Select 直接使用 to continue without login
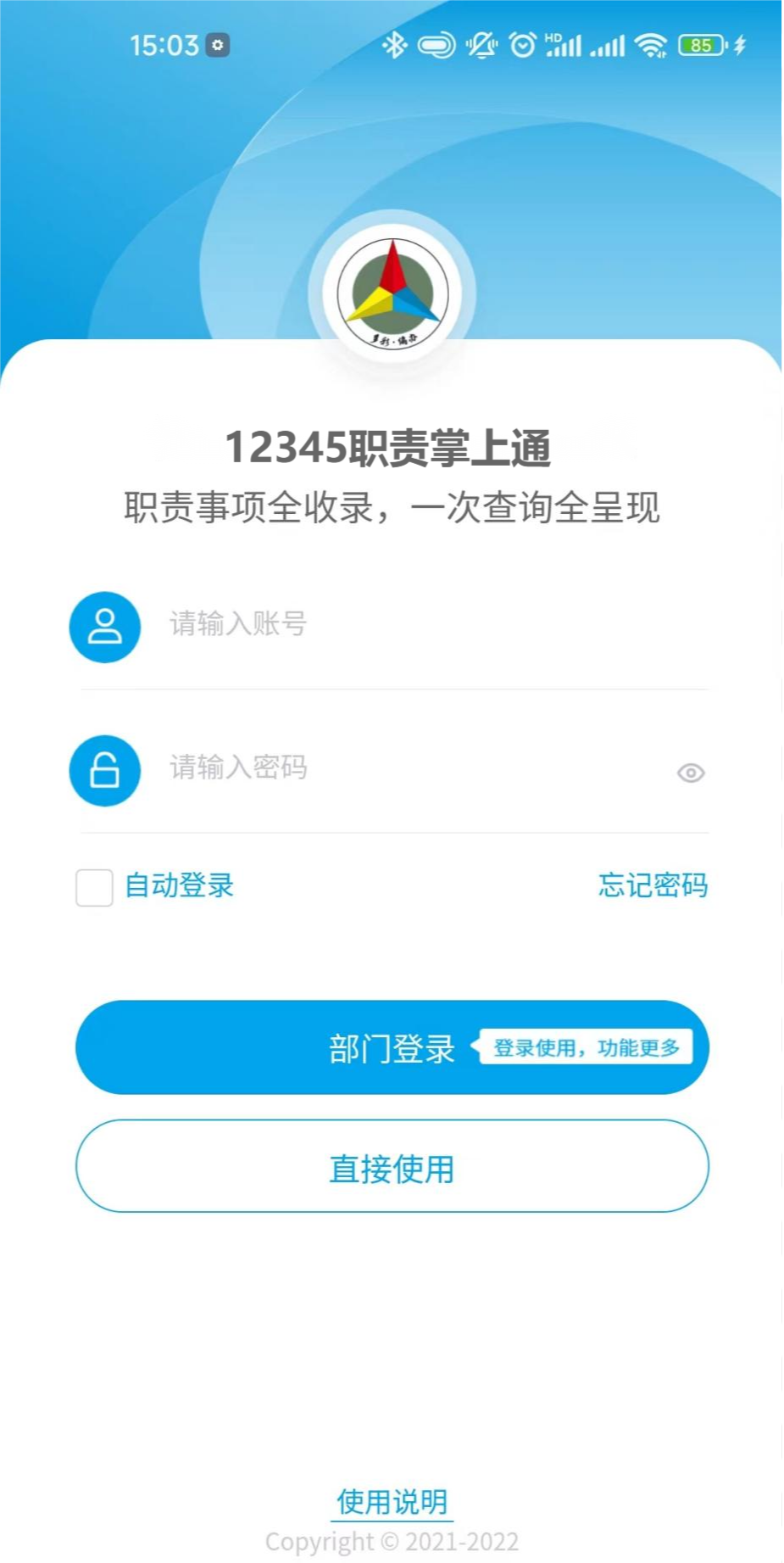Viewport: 784px width, 1563px height. coord(392,1166)
